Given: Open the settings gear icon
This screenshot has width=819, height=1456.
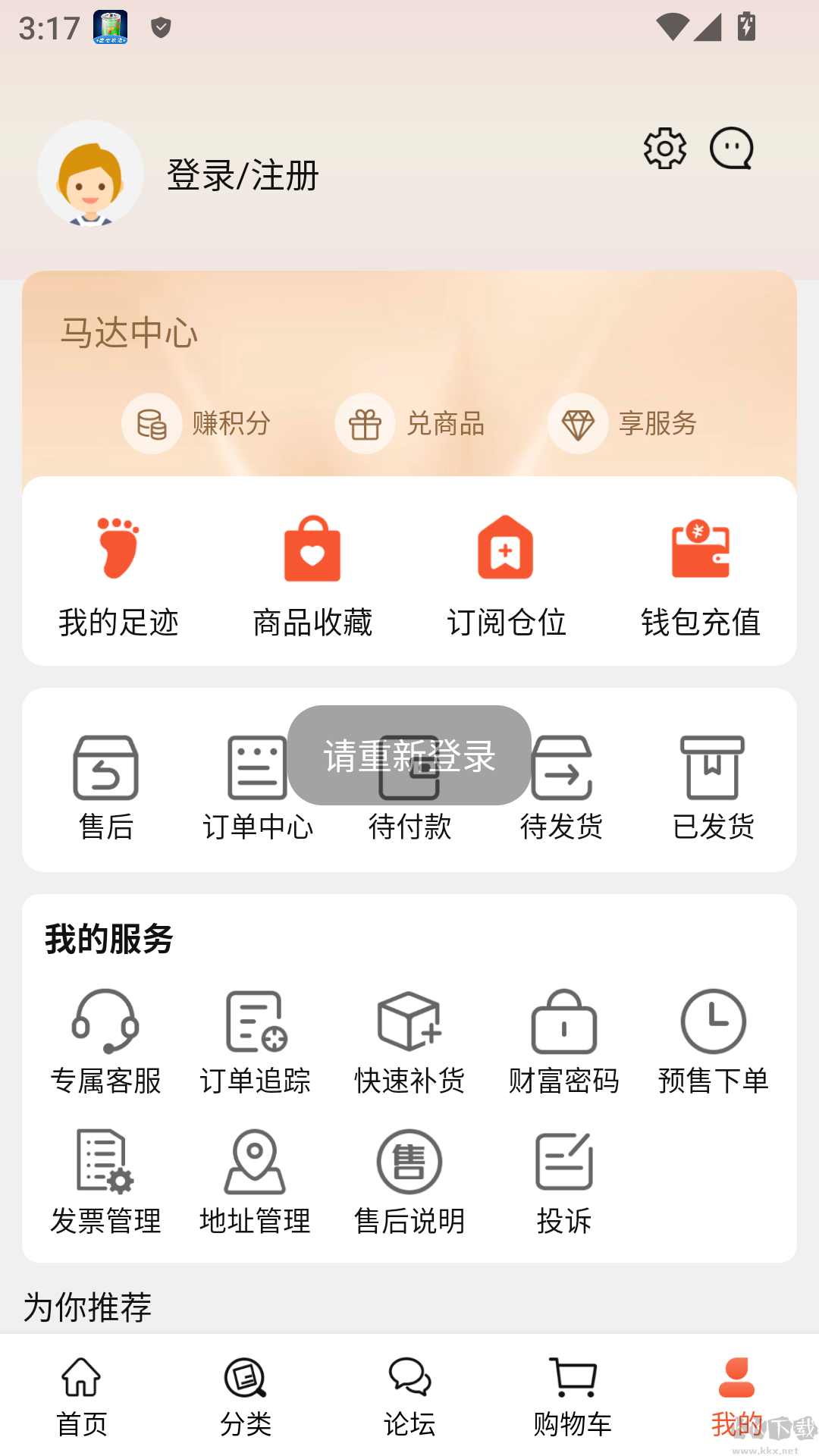Looking at the screenshot, I should (664, 149).
